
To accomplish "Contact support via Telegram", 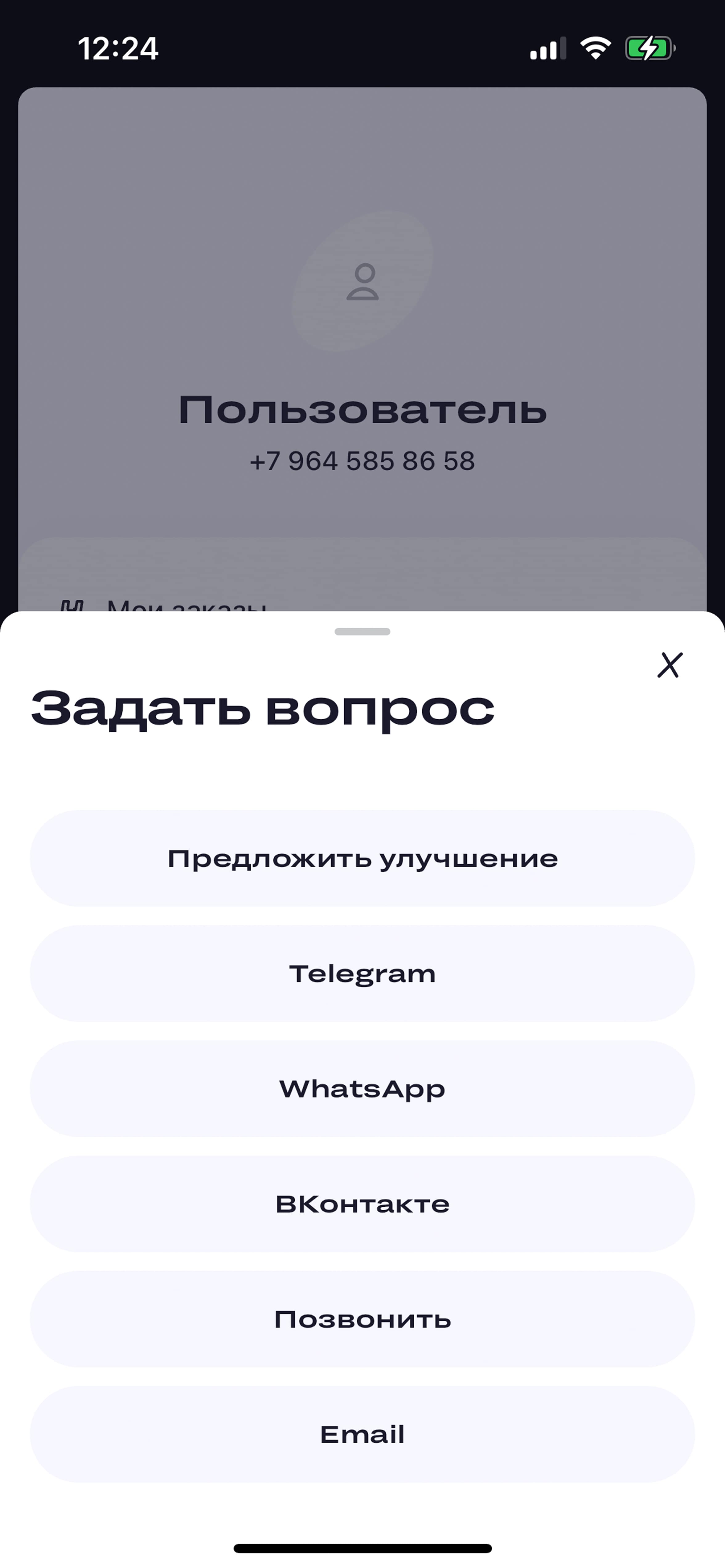I will pos(362,973).
